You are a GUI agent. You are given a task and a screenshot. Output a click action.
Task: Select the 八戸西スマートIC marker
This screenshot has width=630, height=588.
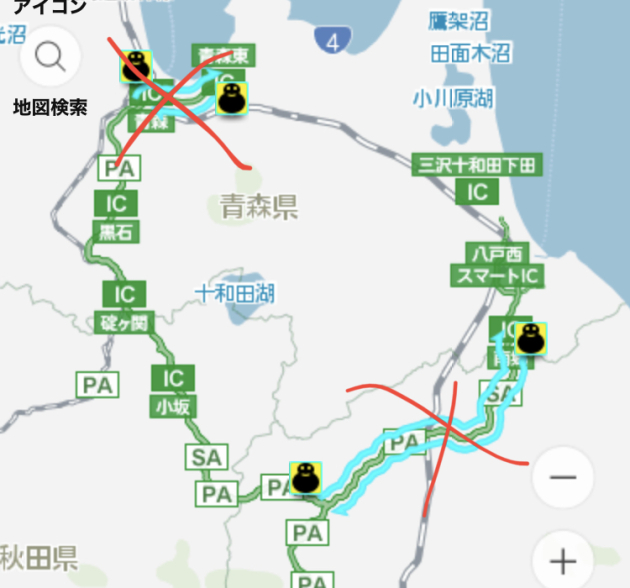coord(497,266)
